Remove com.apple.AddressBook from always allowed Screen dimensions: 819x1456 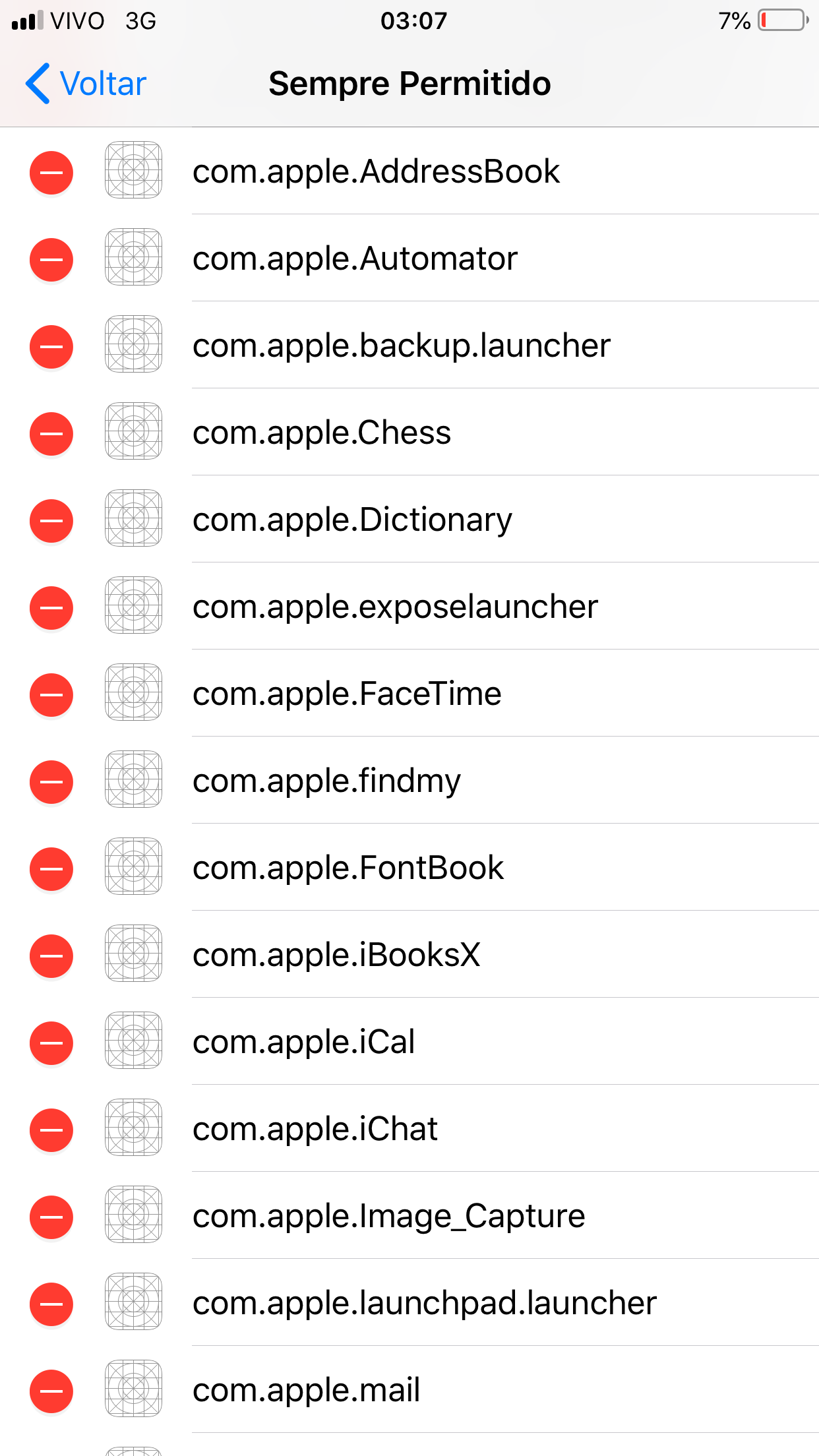51,173
